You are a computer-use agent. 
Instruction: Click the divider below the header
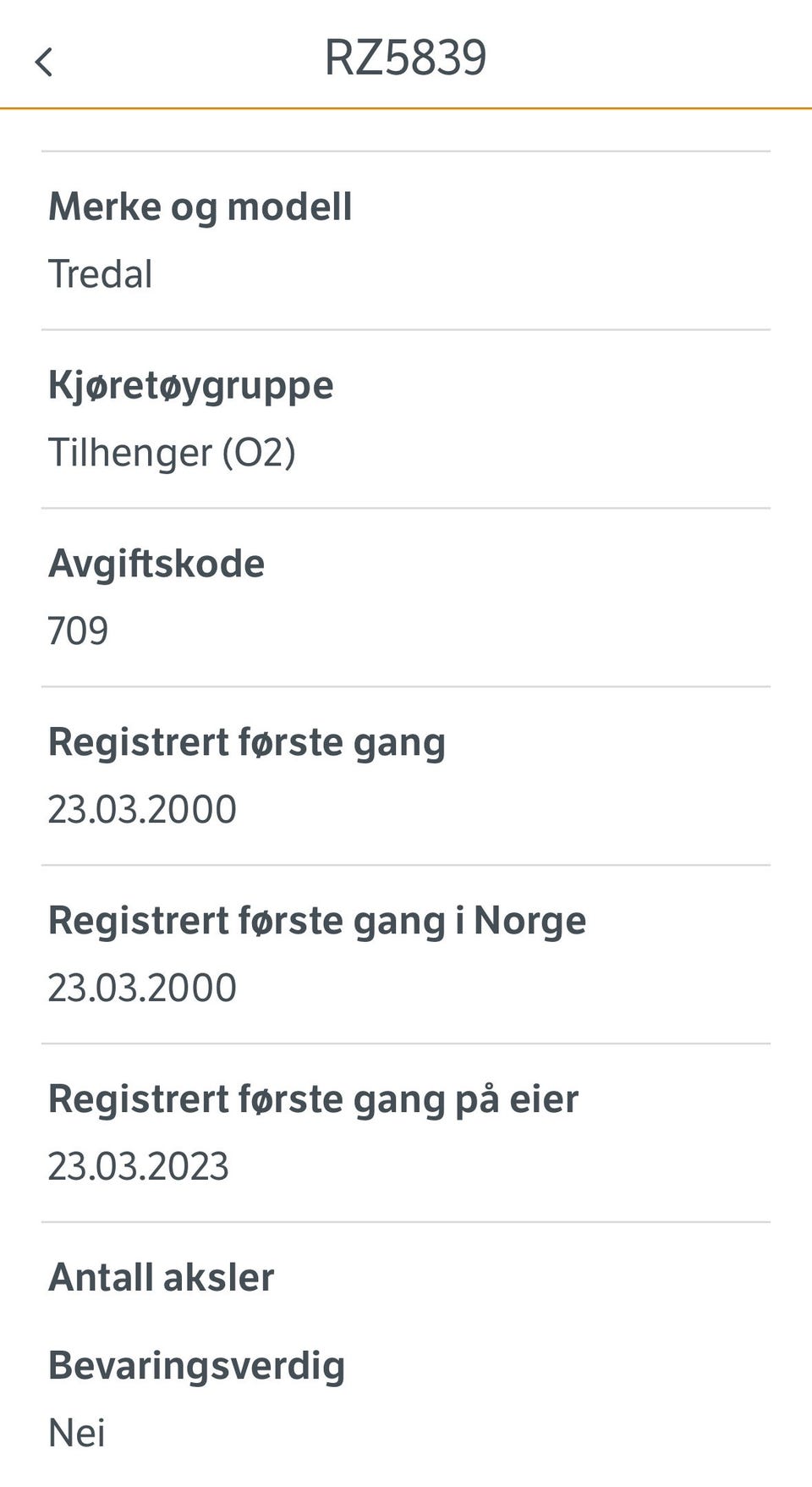[x=406, y=107]
